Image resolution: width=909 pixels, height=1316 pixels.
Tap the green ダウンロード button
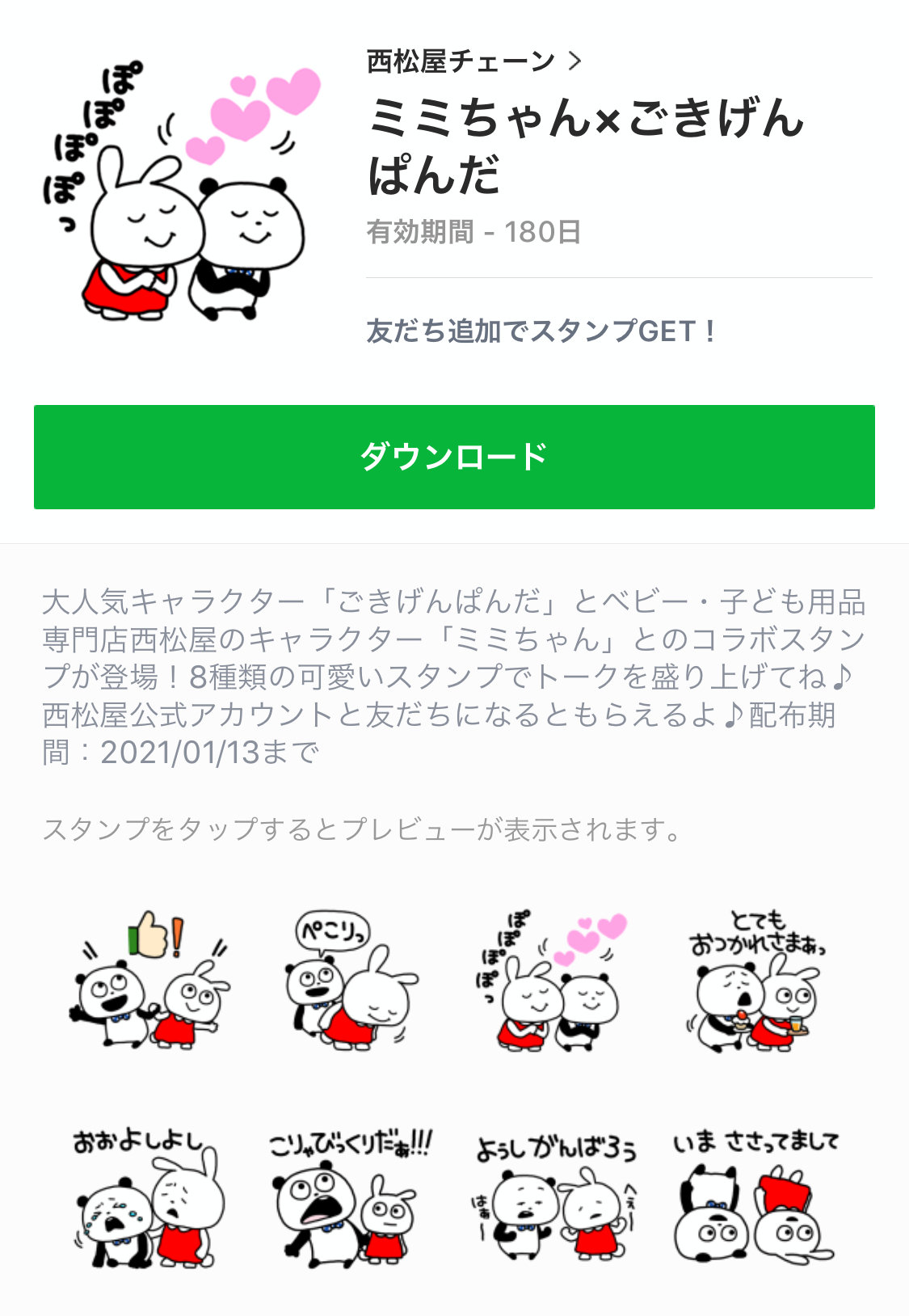point(454,457)
